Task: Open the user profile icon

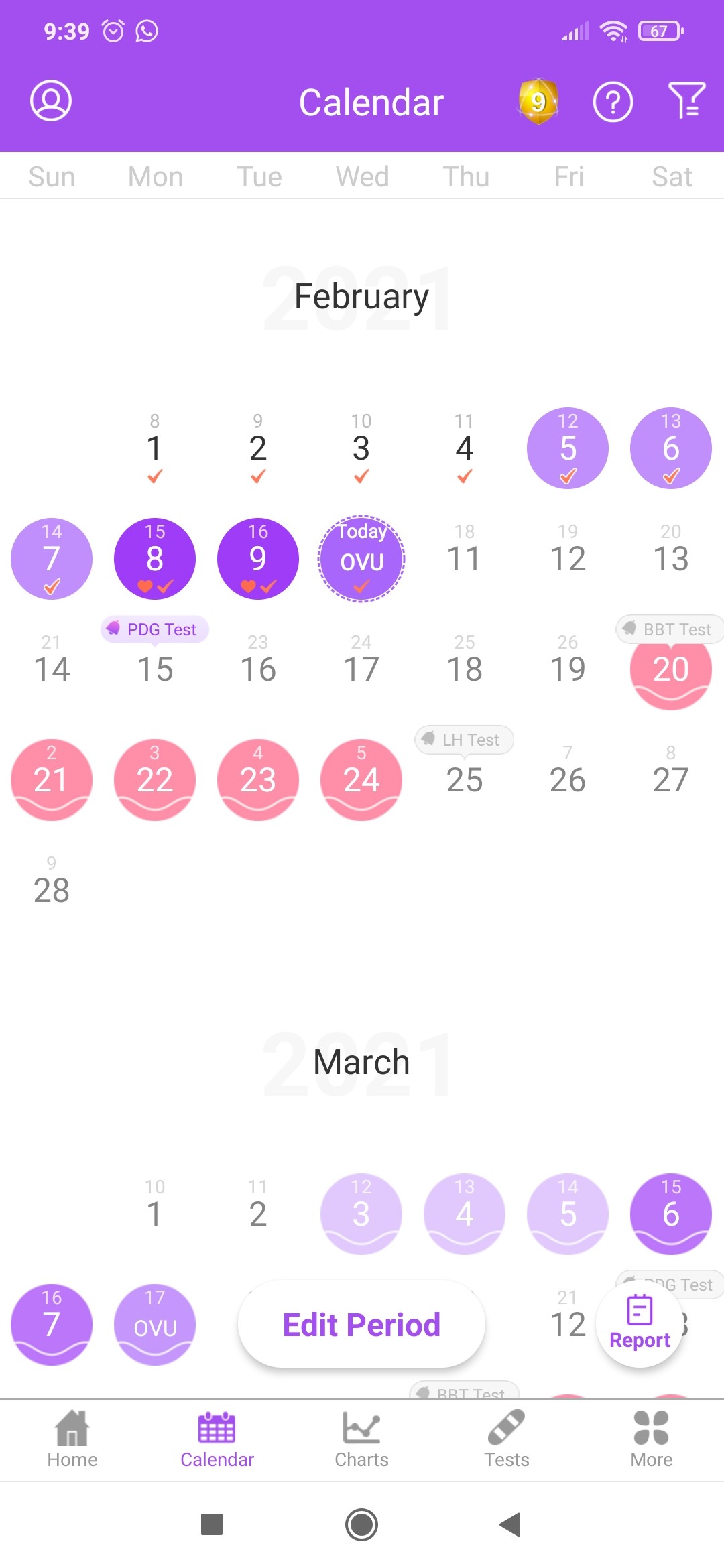Action: 51,101
